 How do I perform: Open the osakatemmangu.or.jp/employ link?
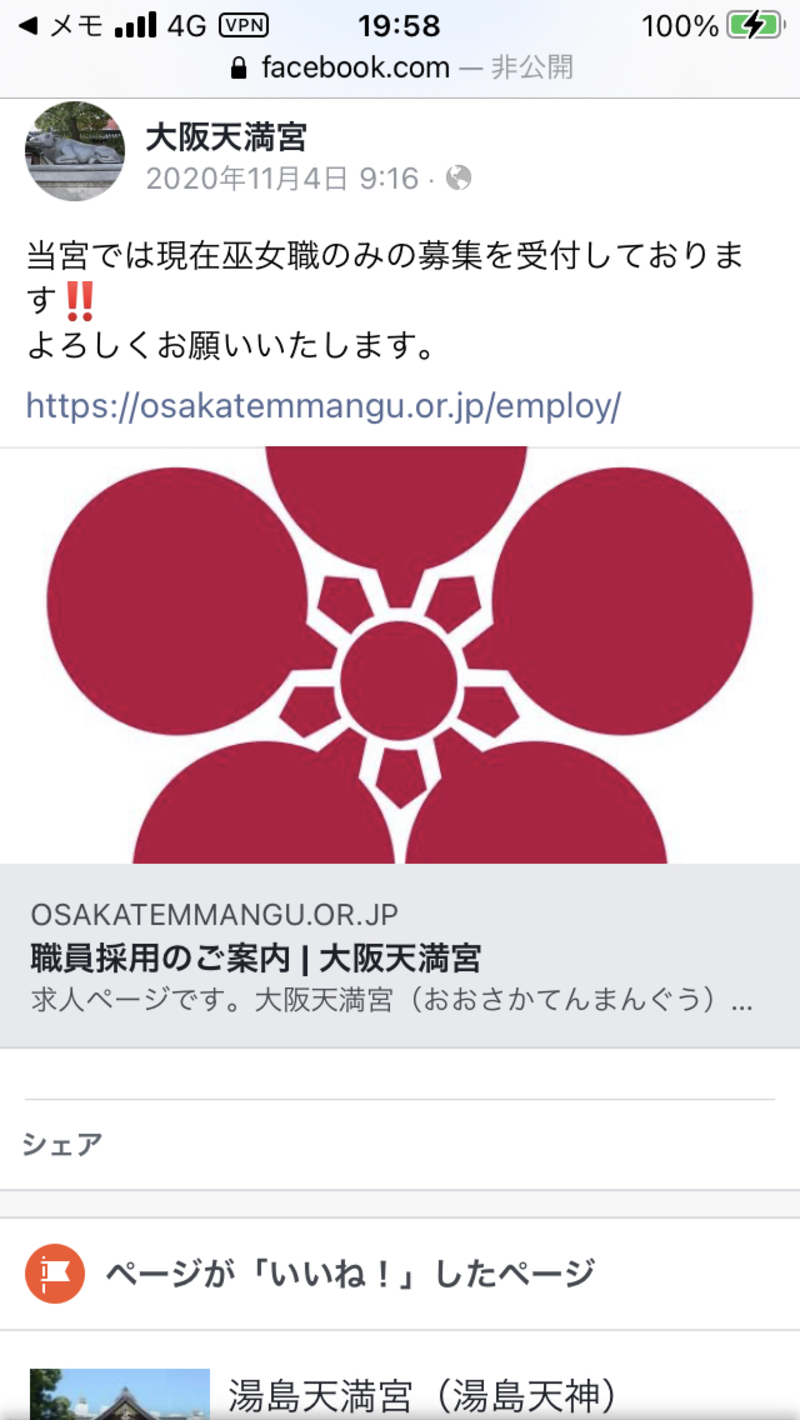pyautogui.click(x=323, y=406)
